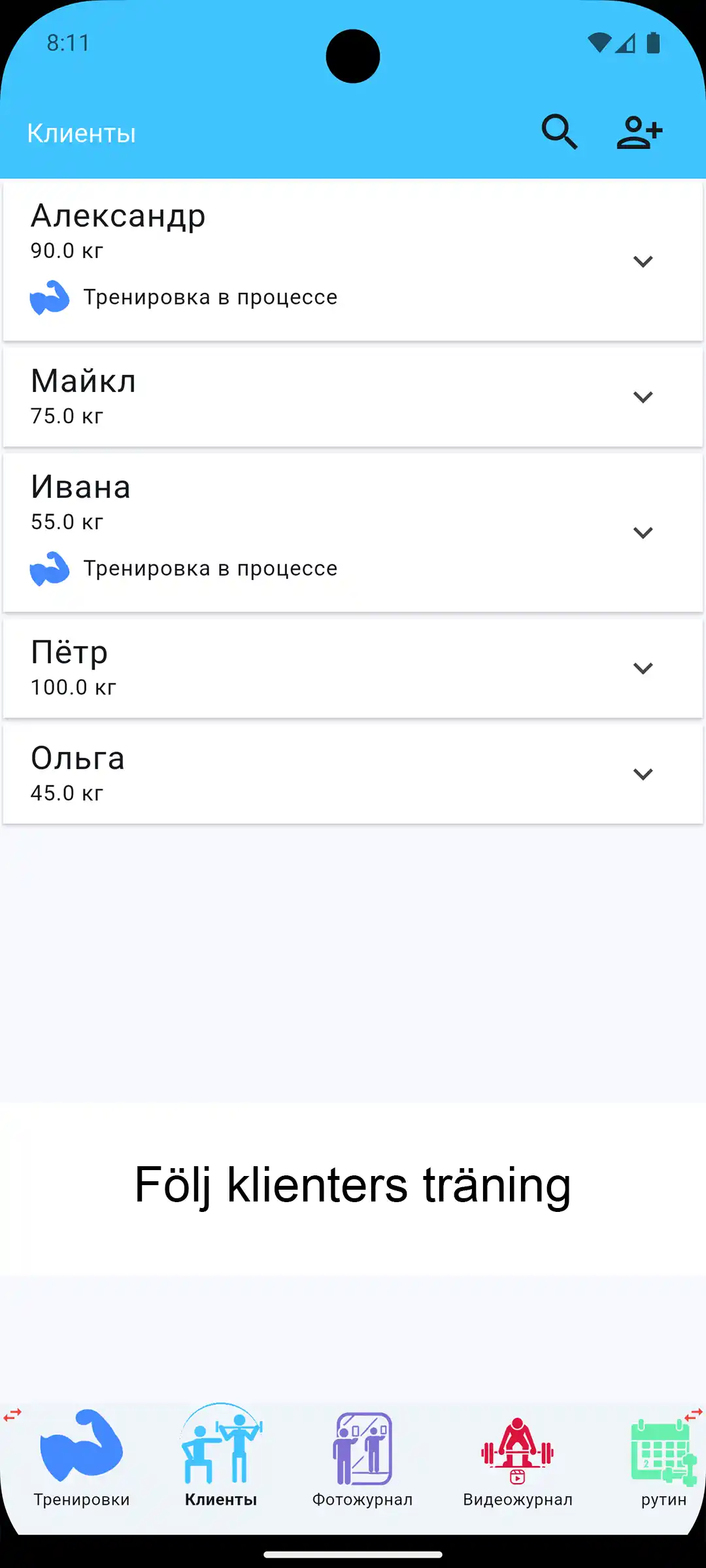
Task: Click the bicep icon next to Александр's training status
Action: click(x=51, y=296)
